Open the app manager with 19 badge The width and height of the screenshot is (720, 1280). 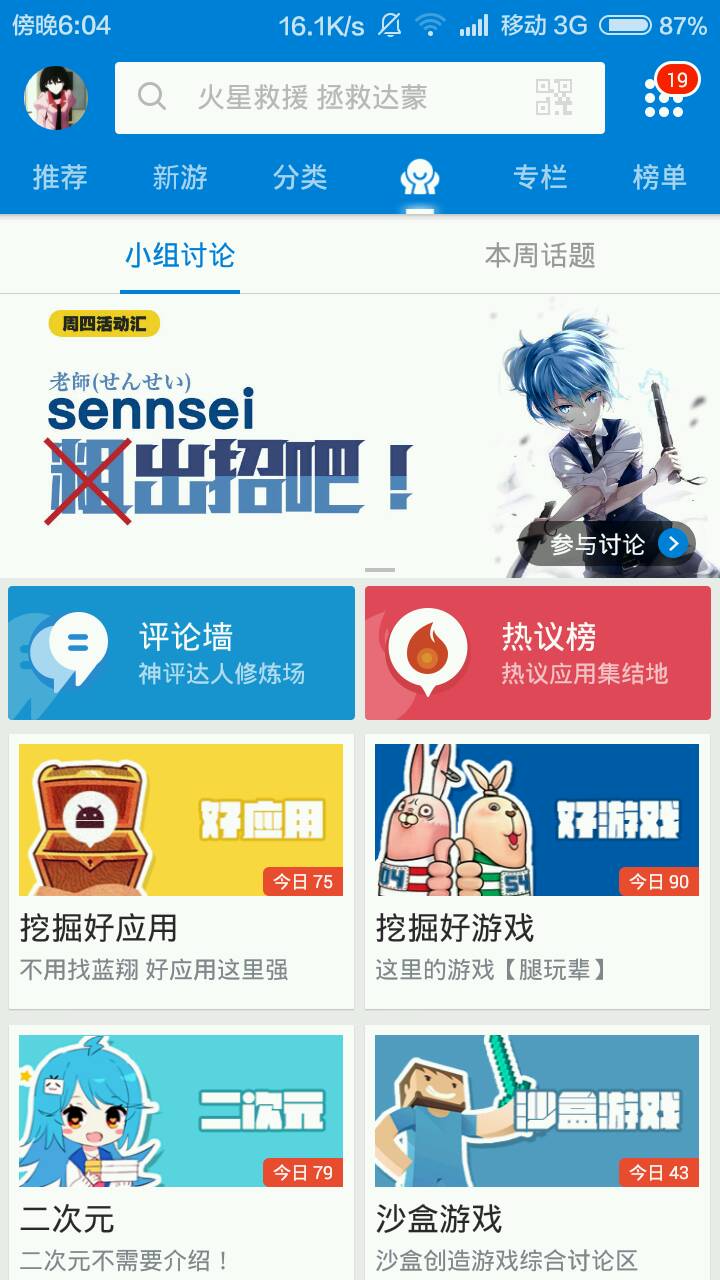tap(665, 97)
